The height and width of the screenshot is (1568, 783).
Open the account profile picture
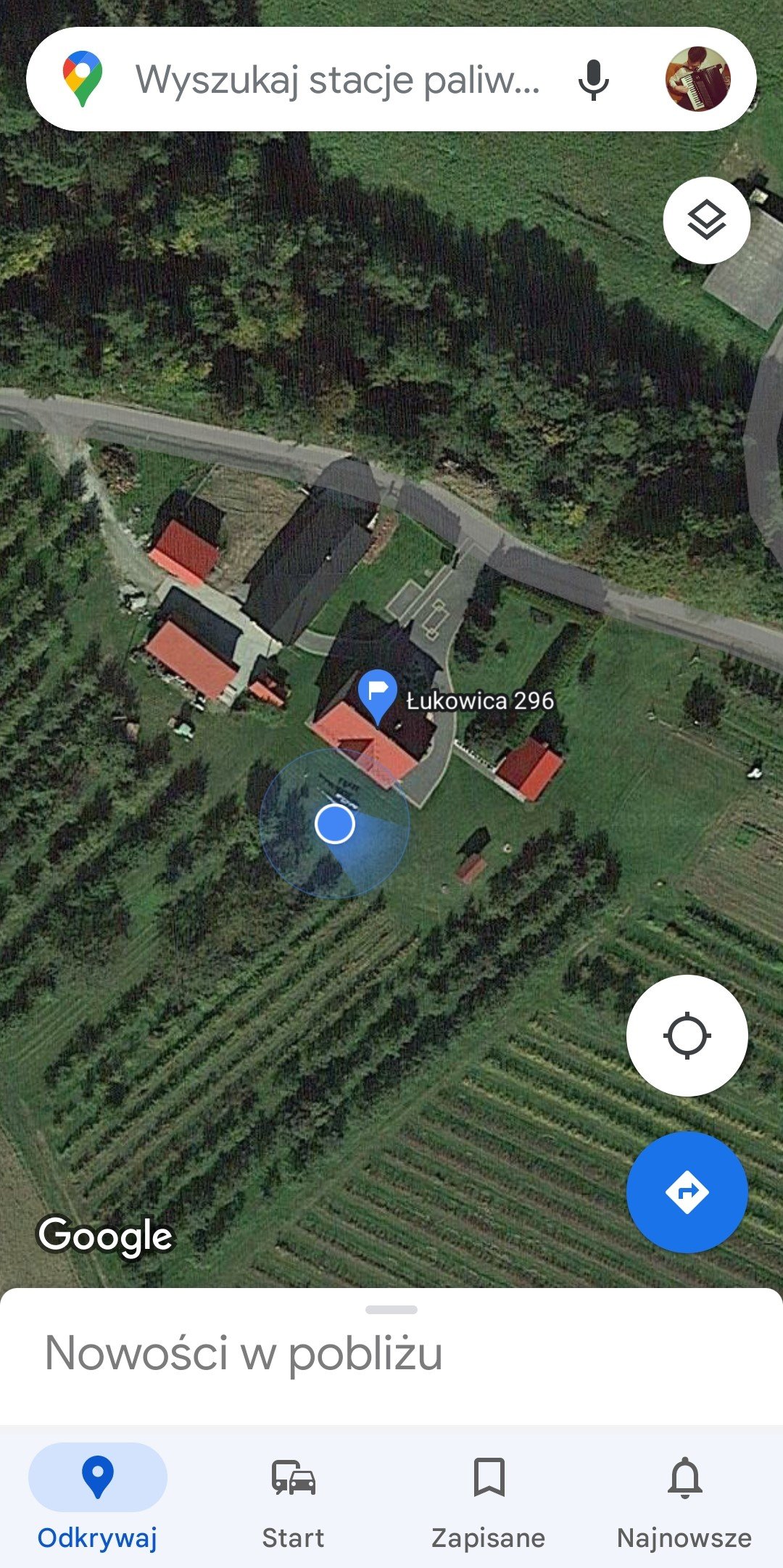[697, 79]
